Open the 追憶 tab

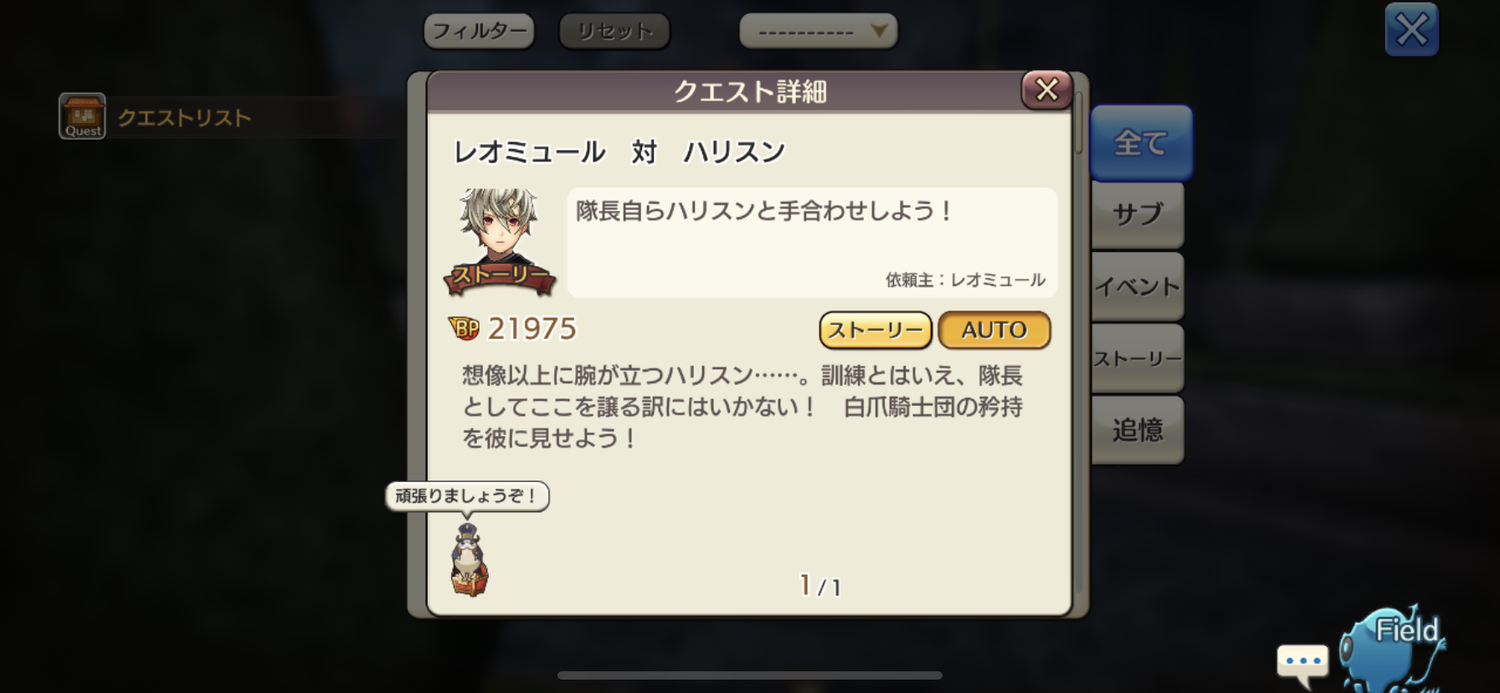(x=1138, y=430)
